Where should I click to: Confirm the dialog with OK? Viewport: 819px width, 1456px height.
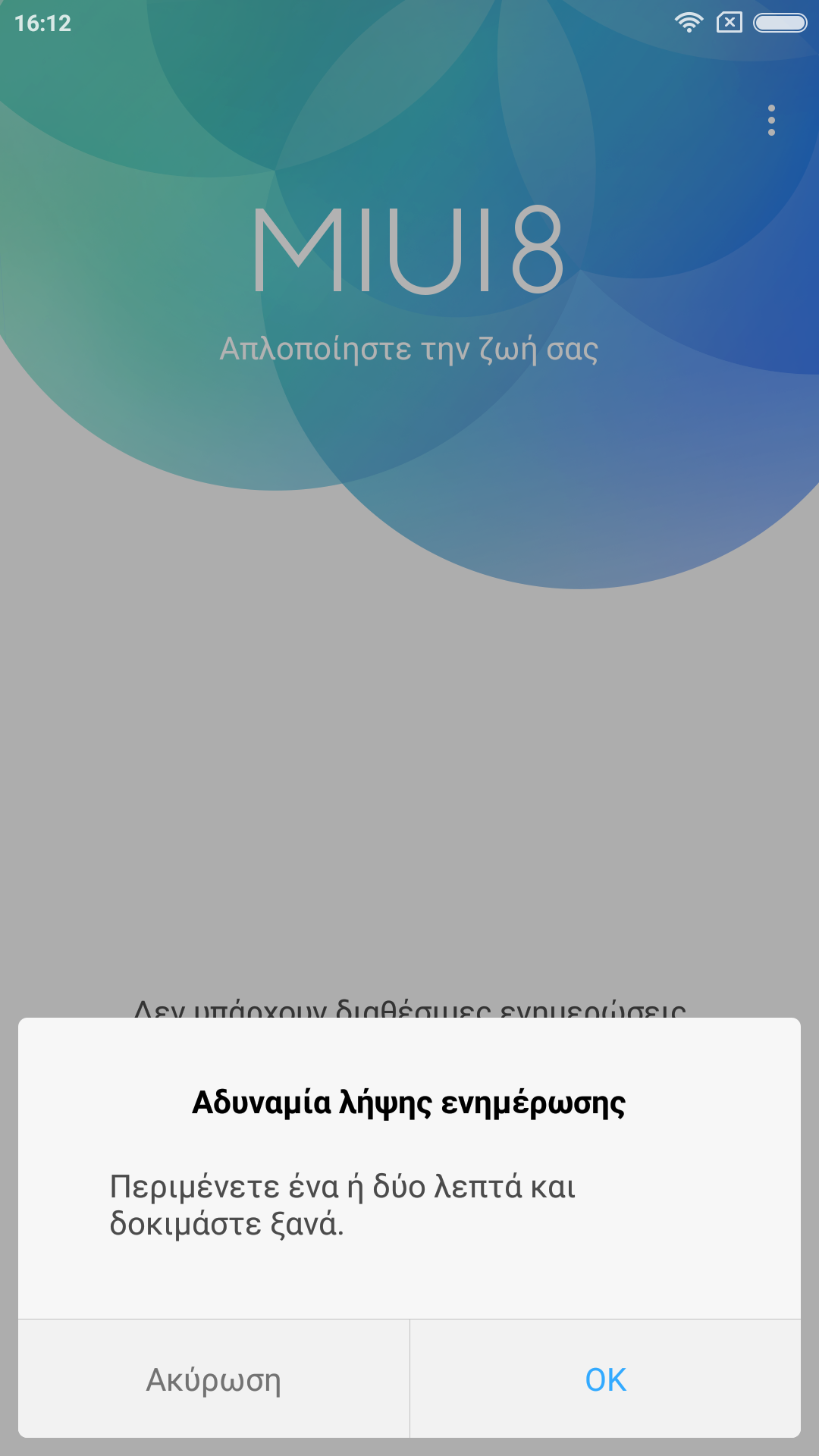[x=605, y=1379]
